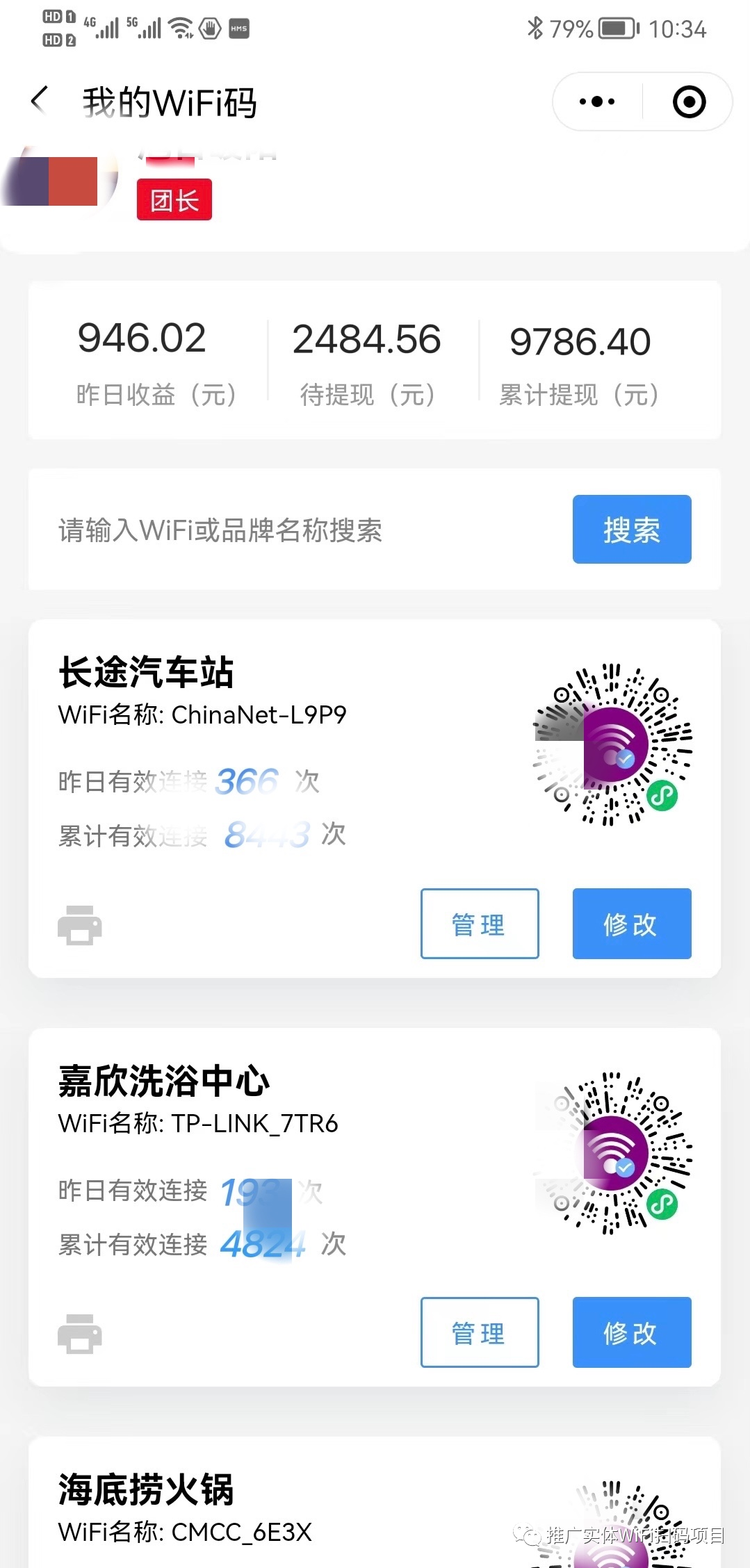
Task: Open 修改 for 长途汽车站
Action: click(x=630, y=924)
